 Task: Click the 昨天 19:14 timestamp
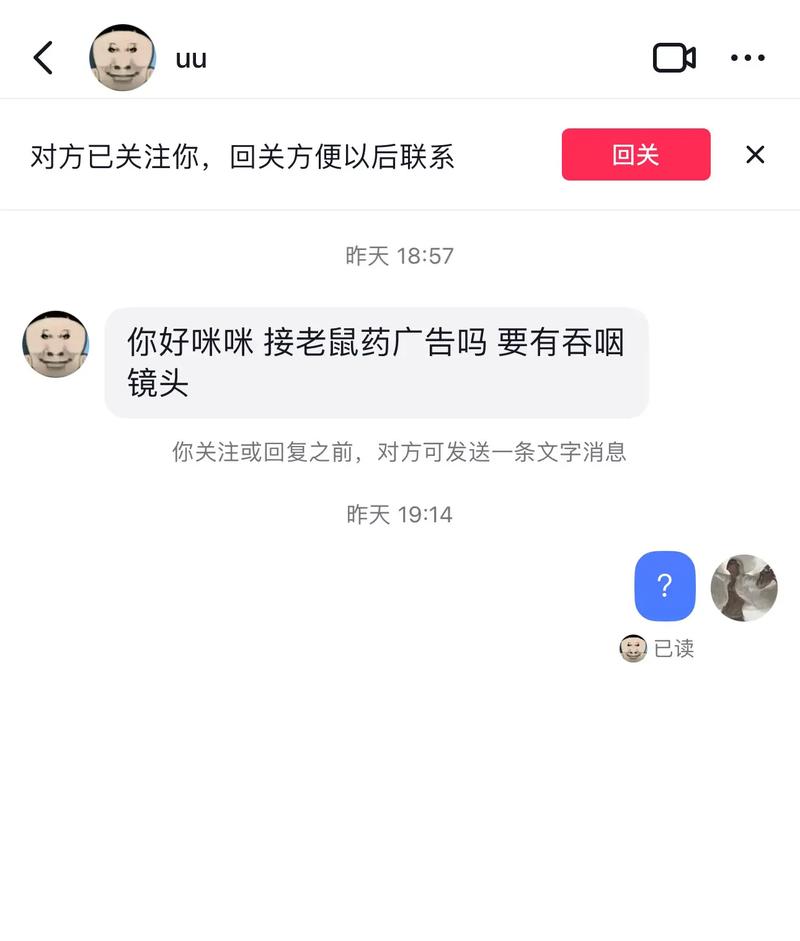[400, 514]
